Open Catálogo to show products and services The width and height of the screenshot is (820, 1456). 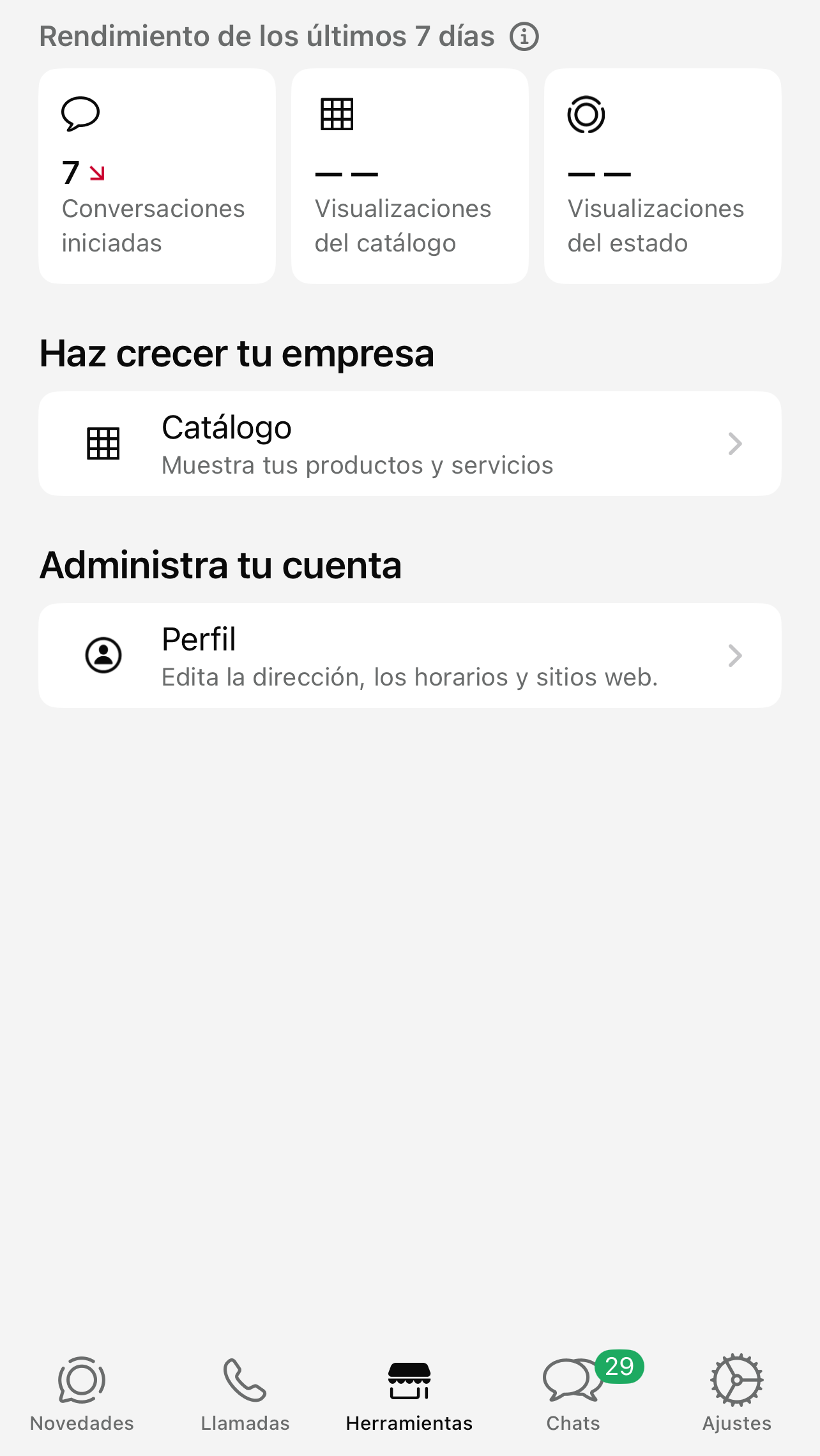click(x=410, y=444)
